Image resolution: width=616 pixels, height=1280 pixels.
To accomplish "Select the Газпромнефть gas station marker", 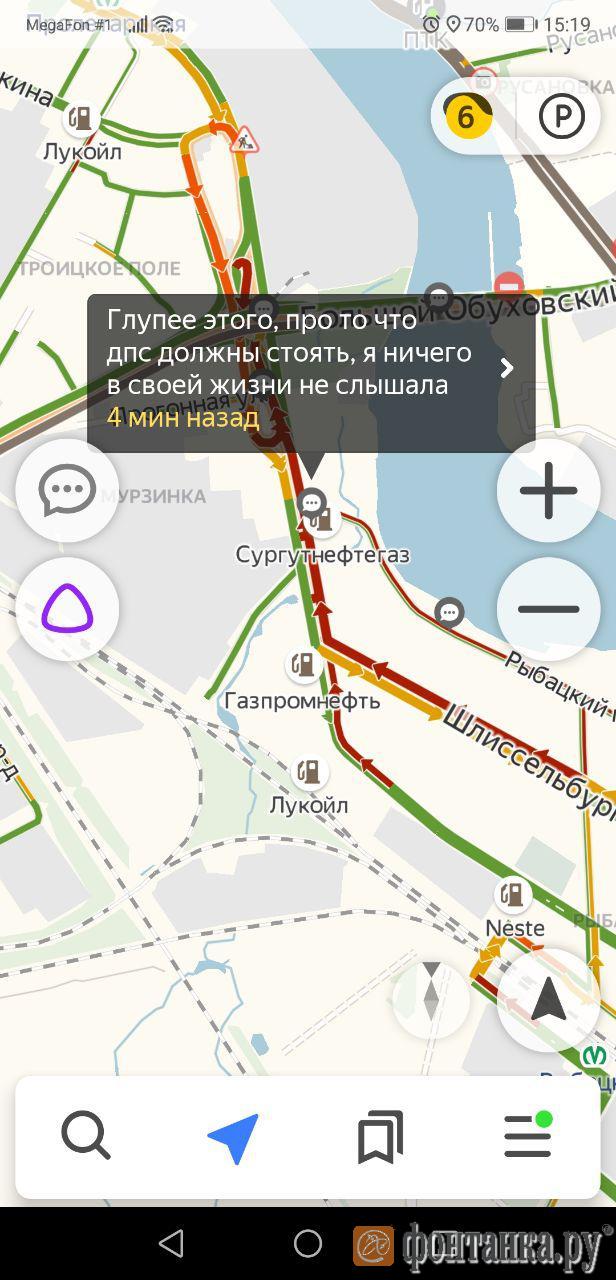I will pyautogui.click(x=301, y=664).
